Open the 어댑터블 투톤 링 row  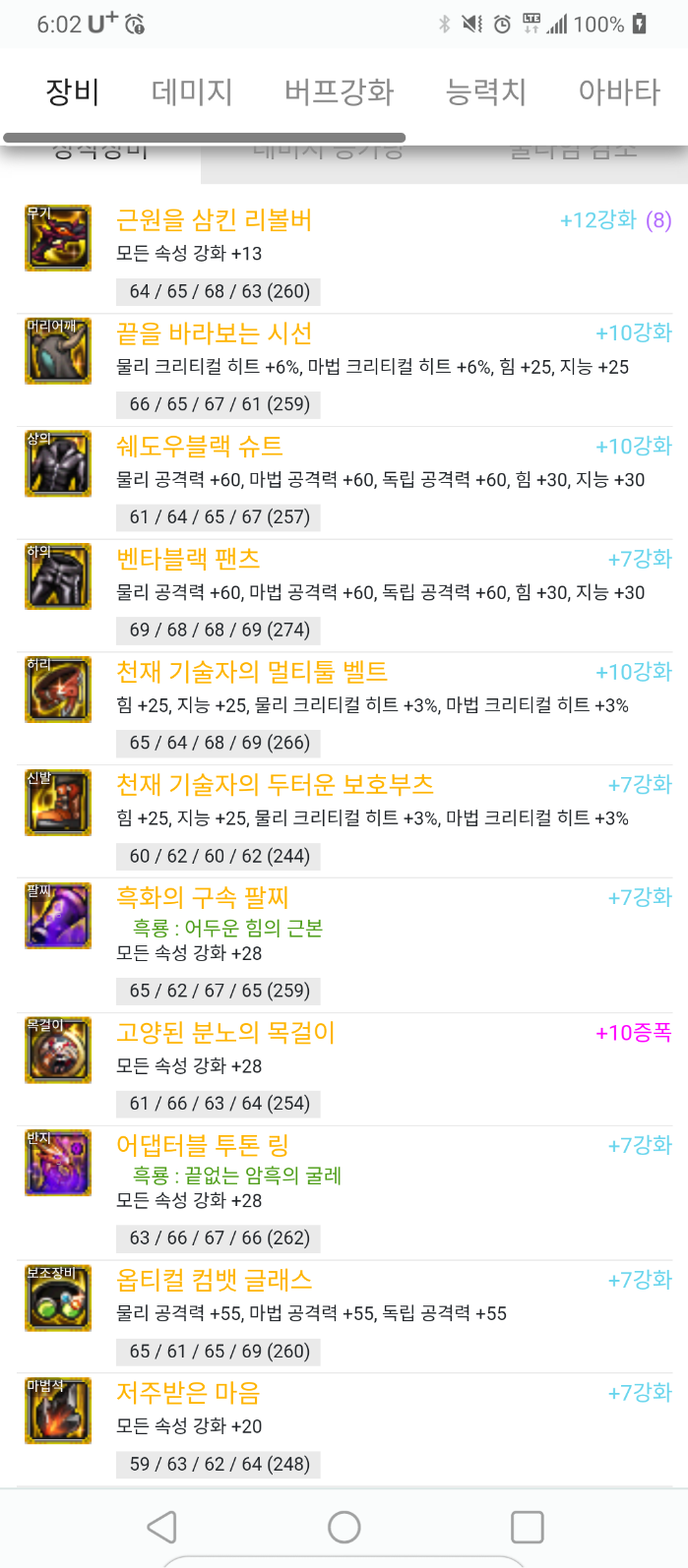[x=203, y=1145]
